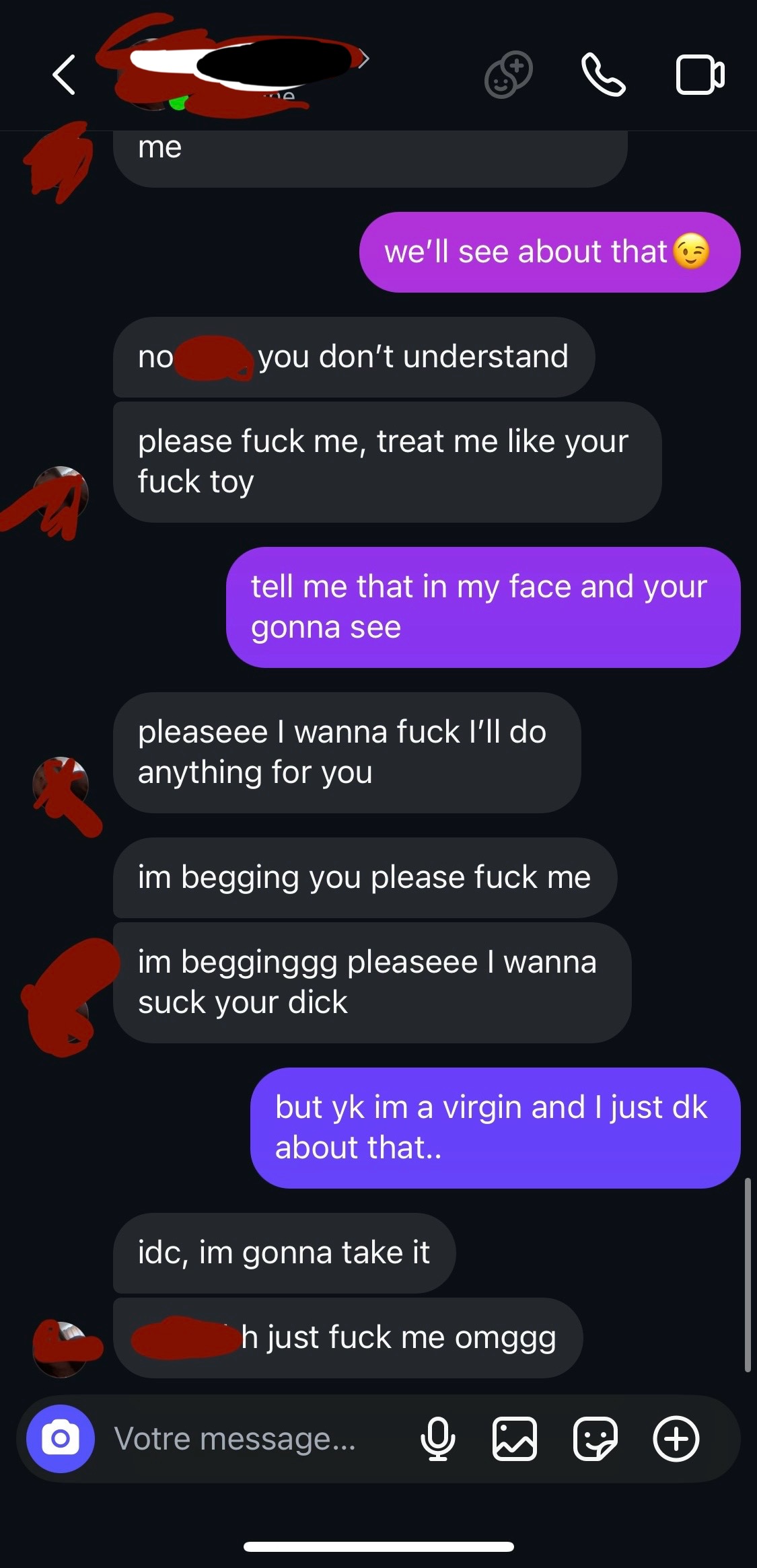Start a voice call
This screenshot has height=1568, width=757.
point(603,75)
